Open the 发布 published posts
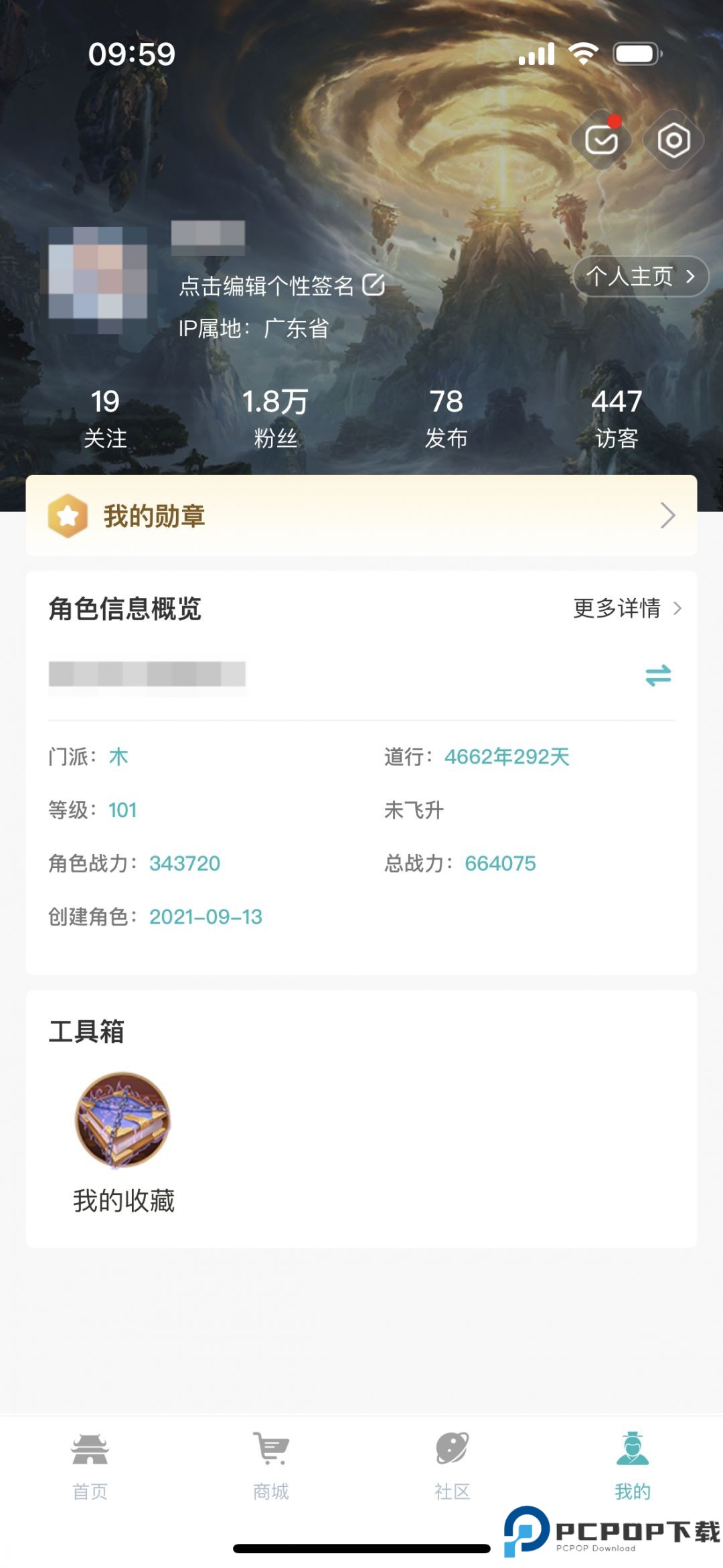This screenshot has width=723, height=1568. pyautogui.click(x=446, y=419)
